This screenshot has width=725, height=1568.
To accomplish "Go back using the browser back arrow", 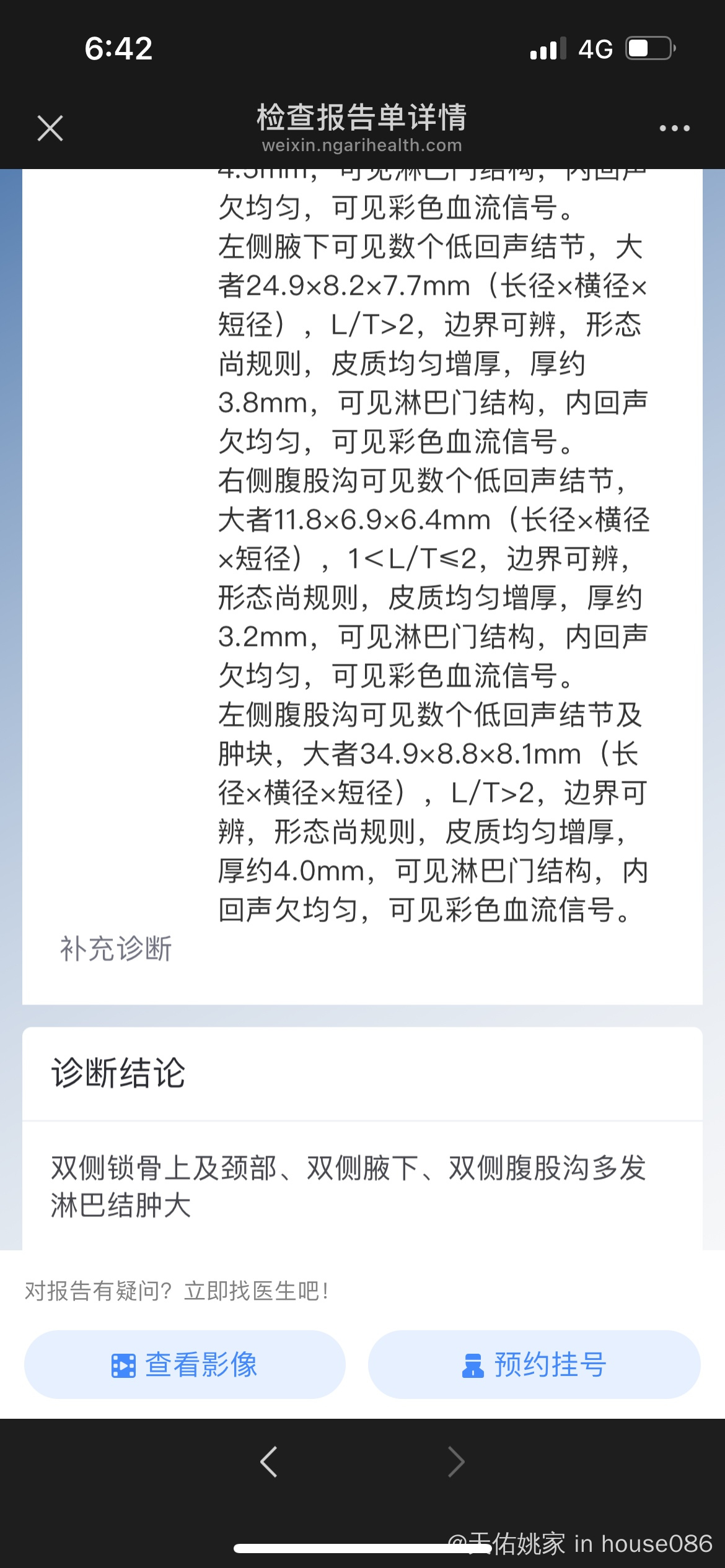I will 269,1461.
